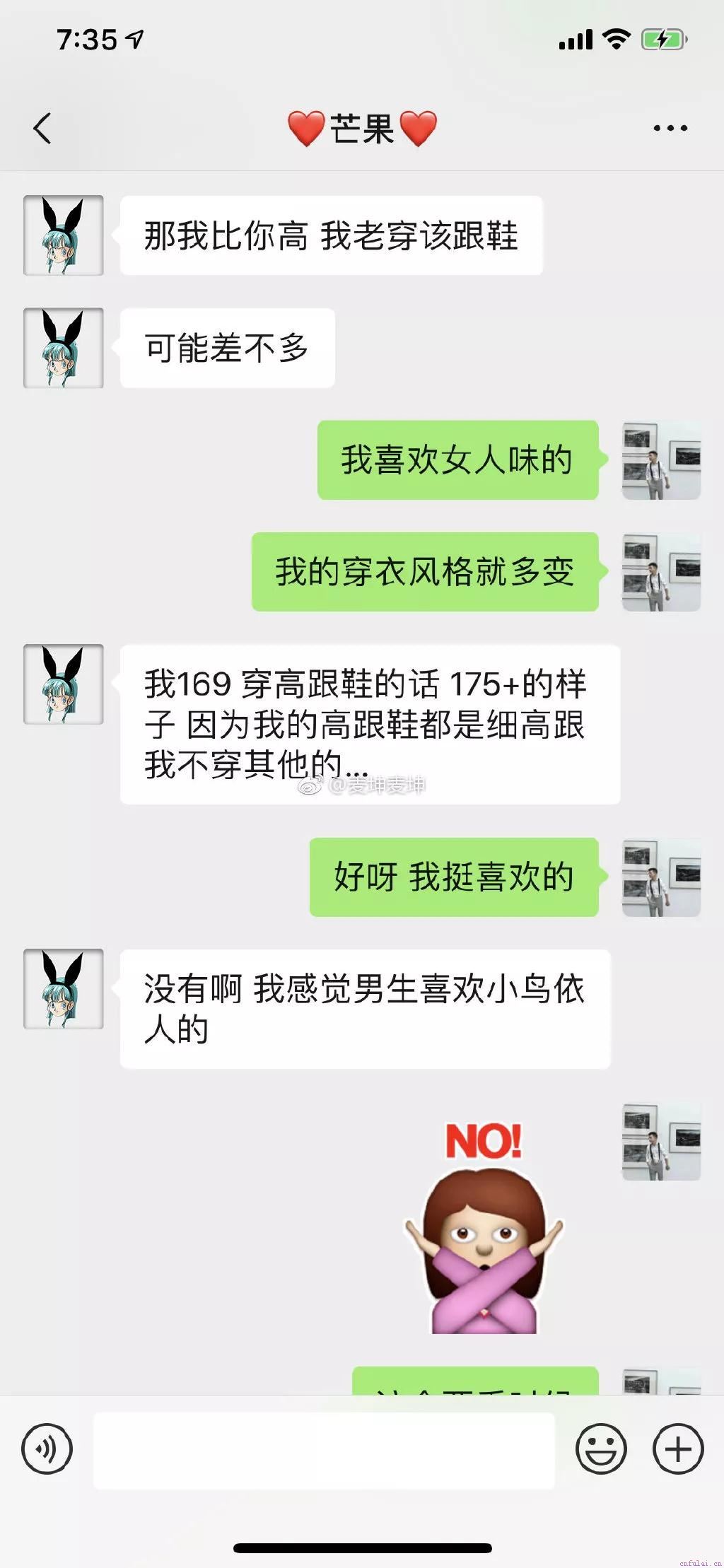Go back from the 芒果 chat

coord(42,129)
